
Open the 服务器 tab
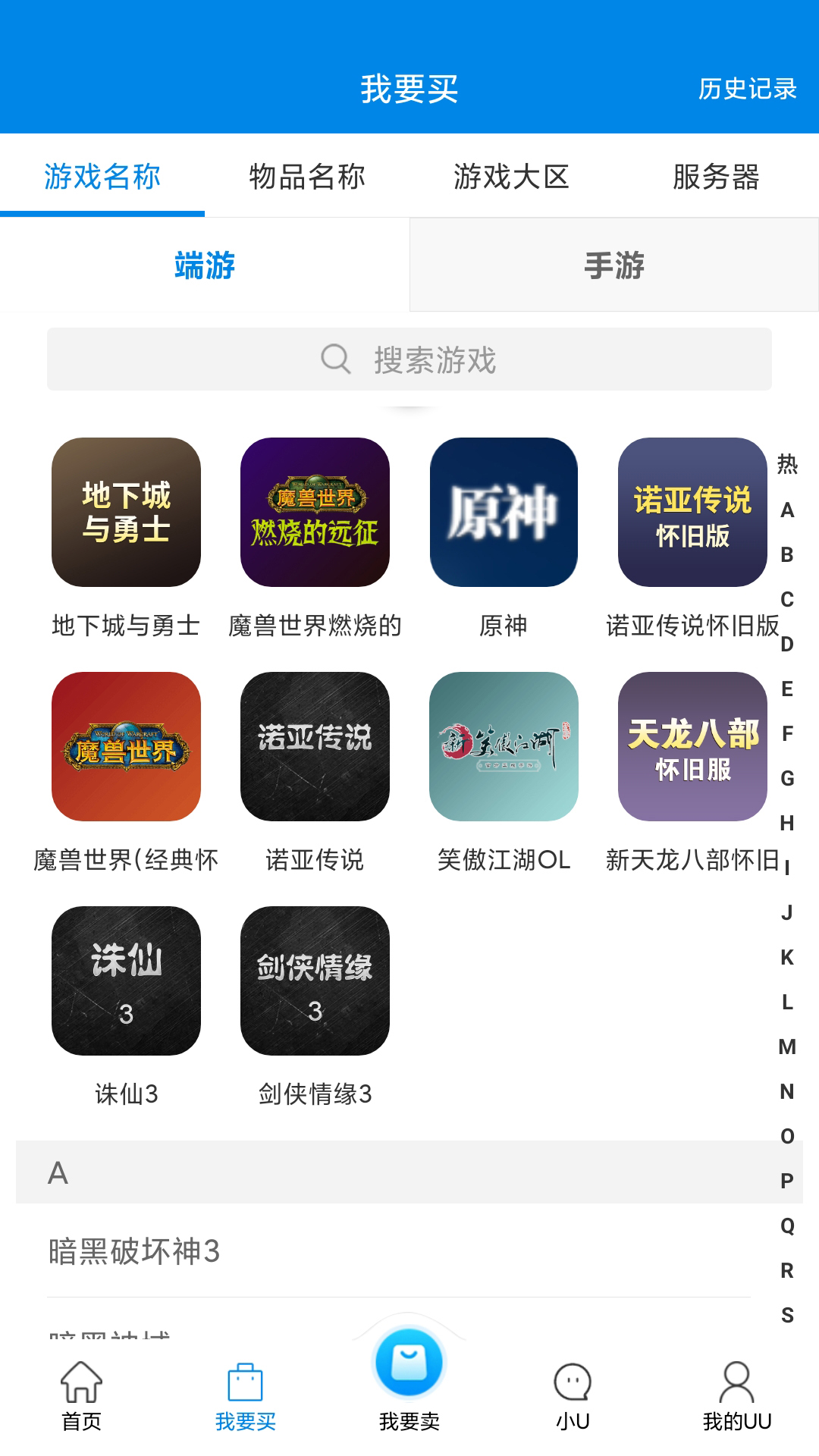pyautogui.click(x=716, y=176)
